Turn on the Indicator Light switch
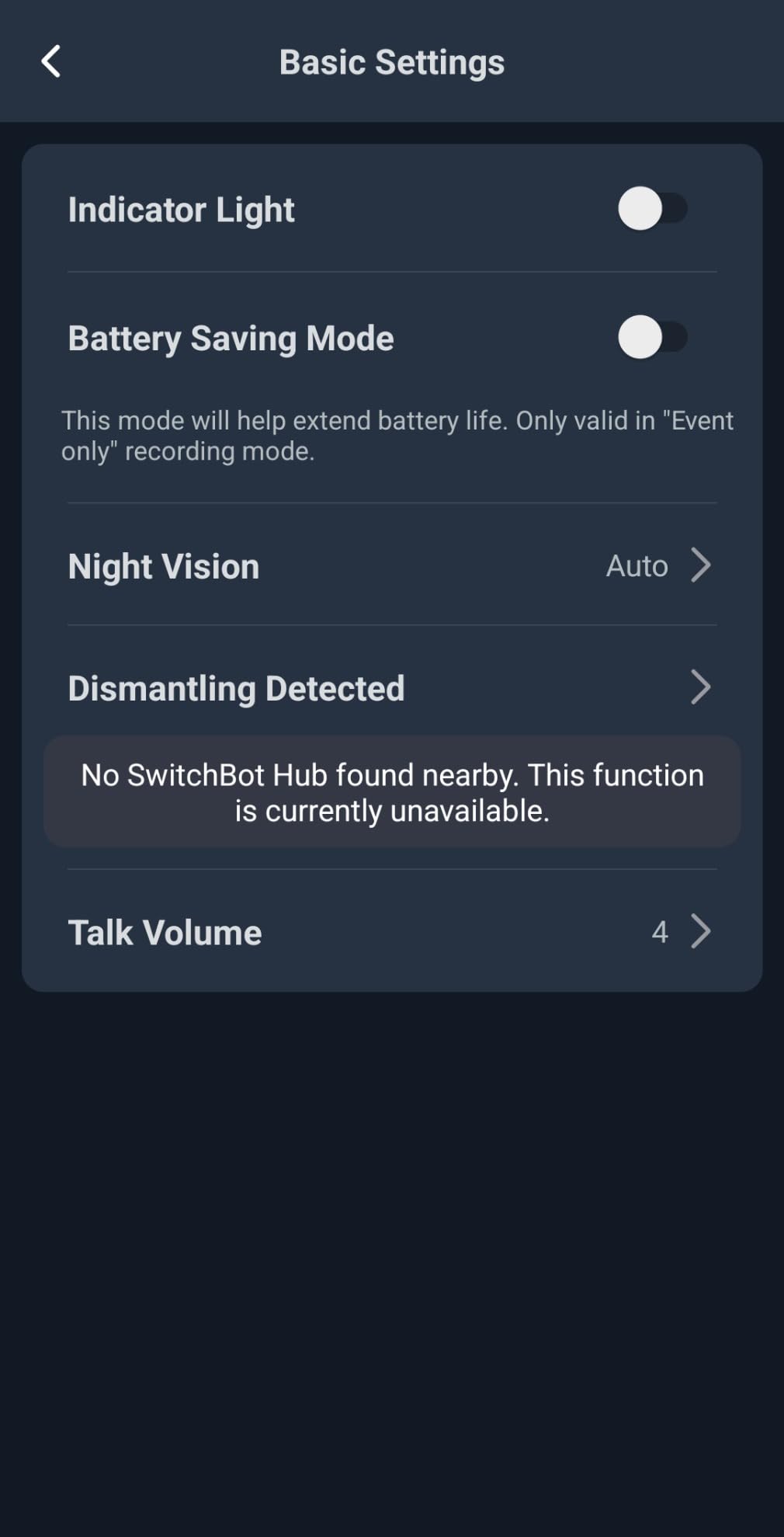This screenshot has height=1537, width=784. tap(653, 209)
